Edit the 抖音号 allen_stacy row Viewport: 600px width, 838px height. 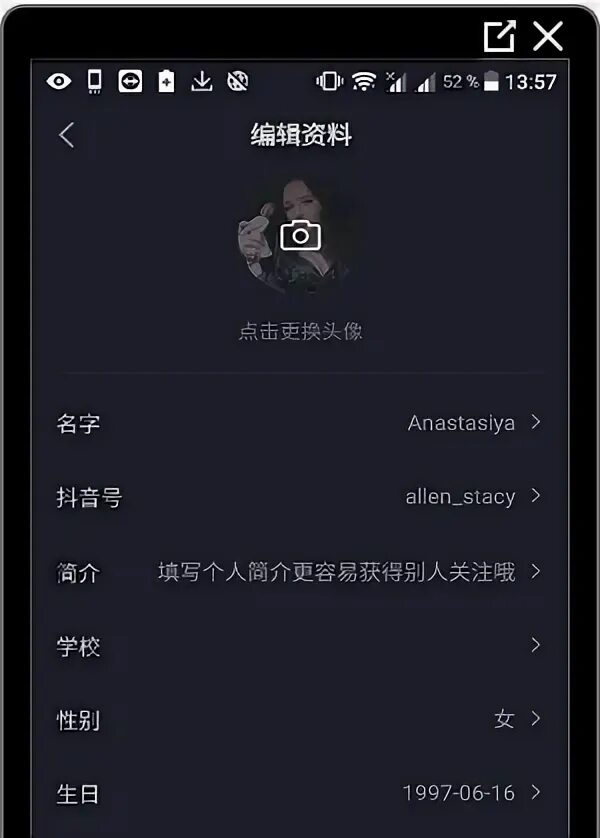coord(300,497)
